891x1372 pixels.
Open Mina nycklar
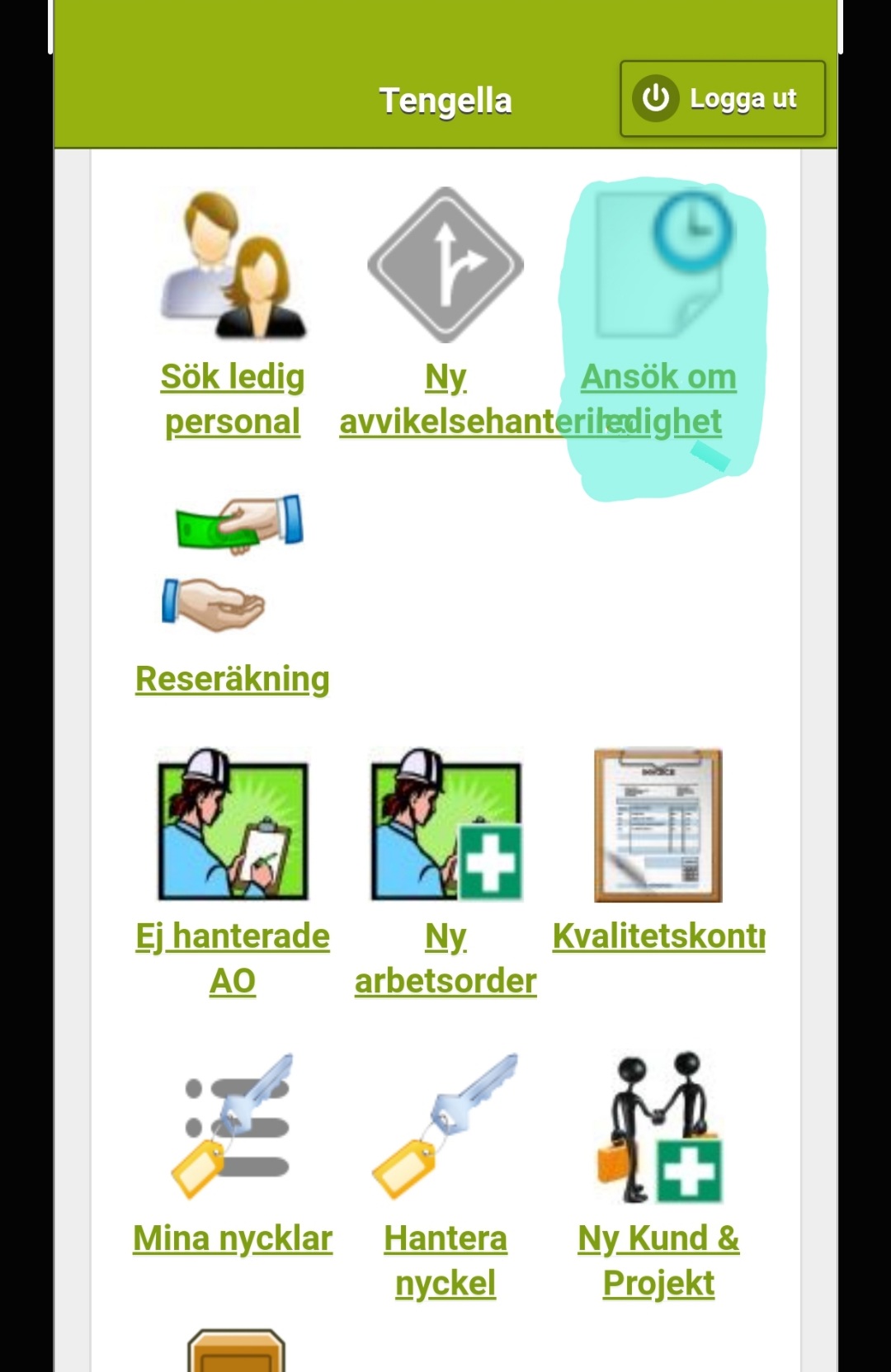coord(233,1238)
